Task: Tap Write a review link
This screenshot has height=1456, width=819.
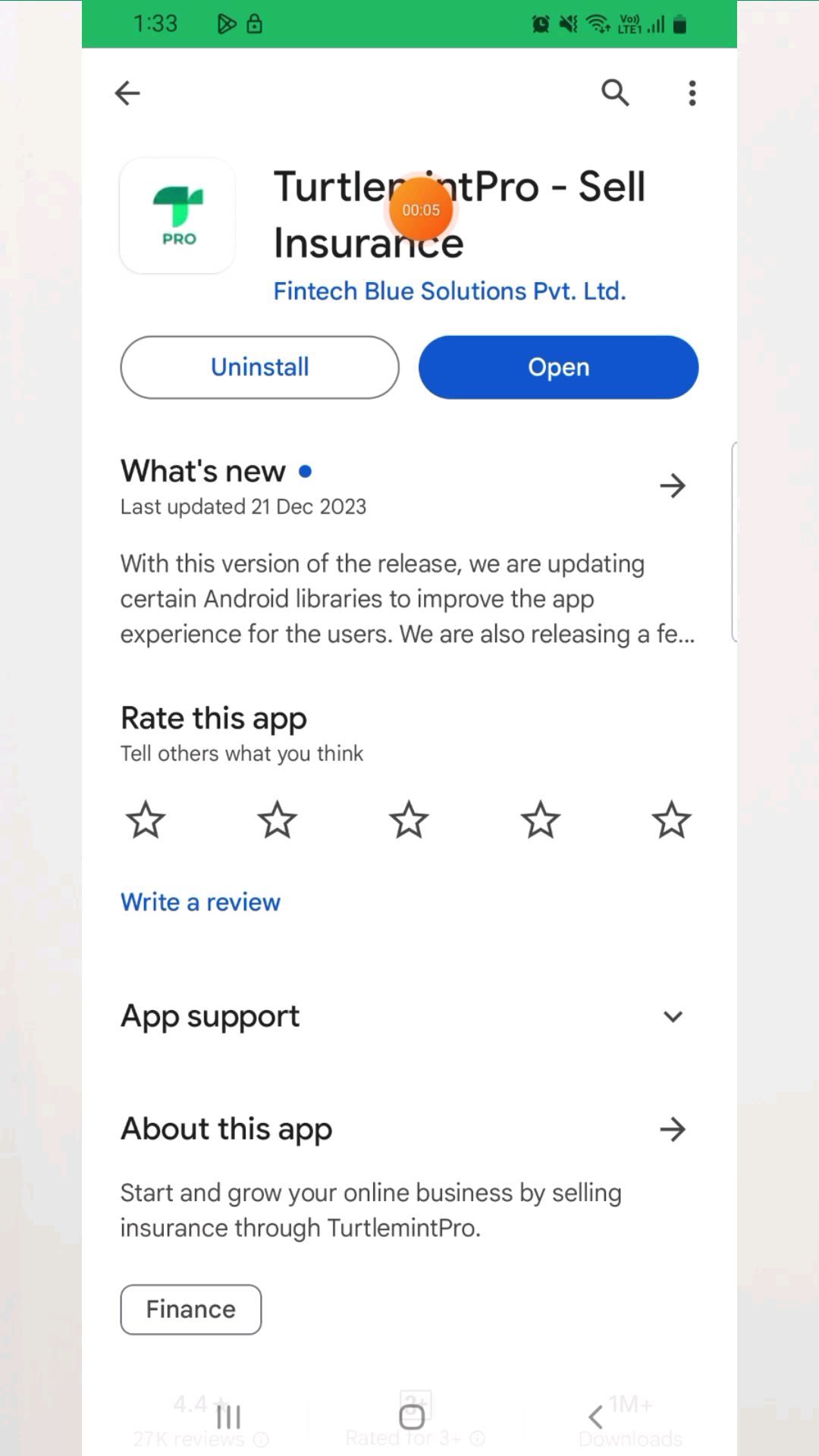Action: [x=200, y=902]
